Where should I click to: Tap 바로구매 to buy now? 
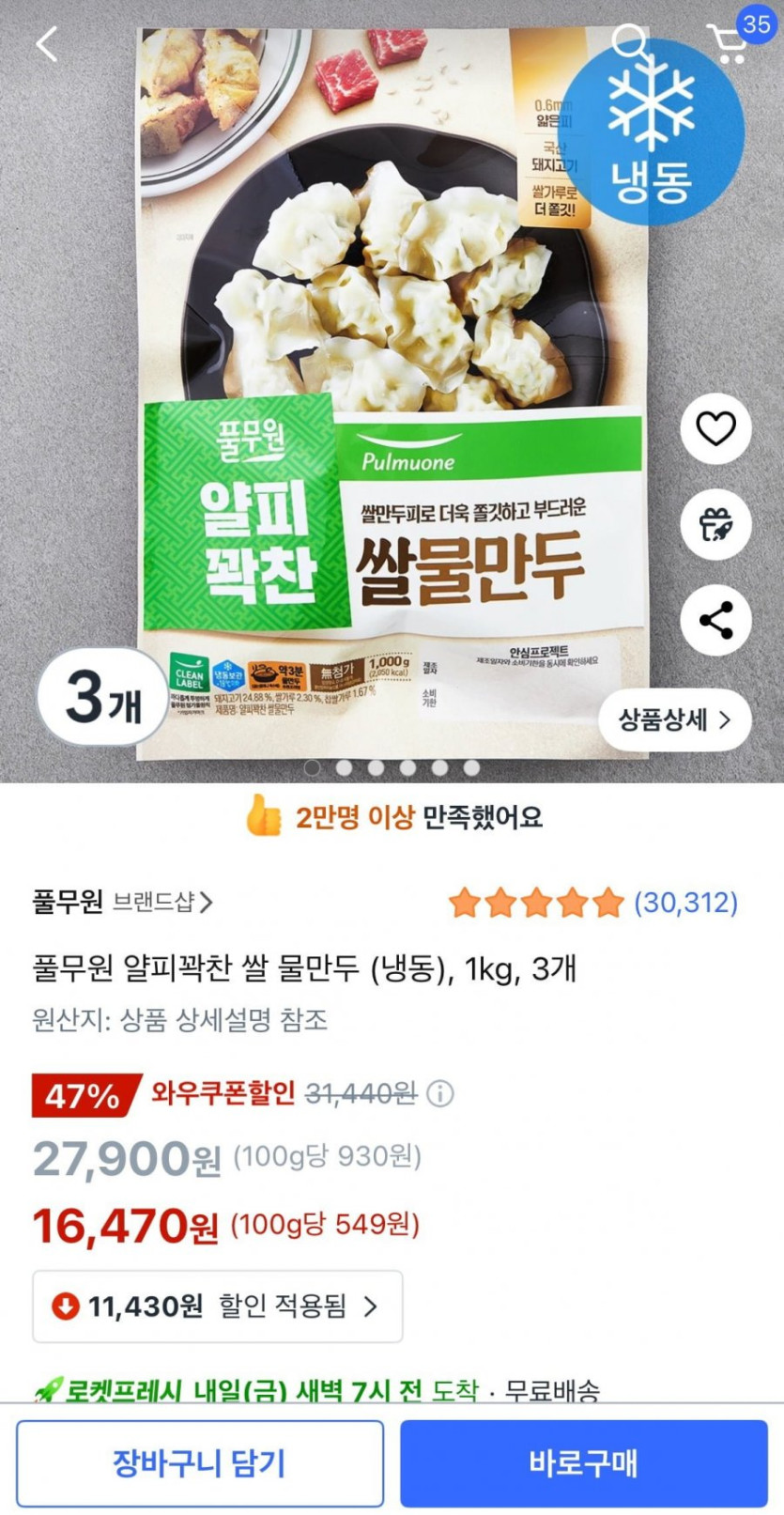coord(584,1462)
